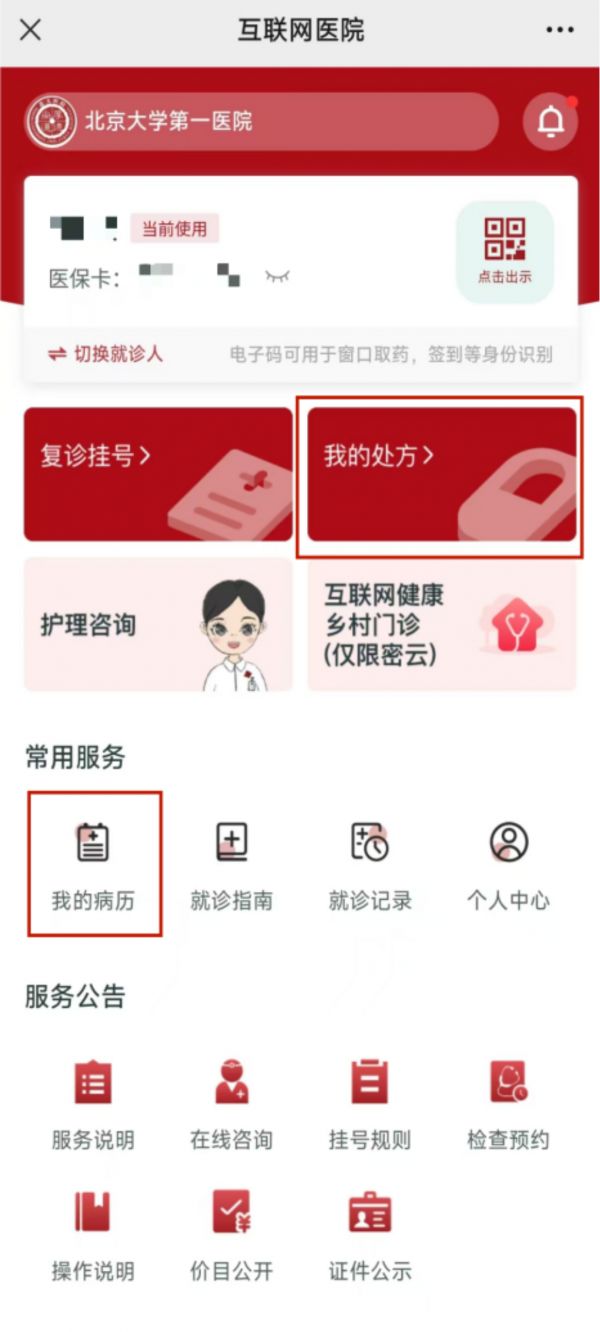The image size is (600, 1332).
Task: Open 价目公开
Action: click(x=231, y=1236)
